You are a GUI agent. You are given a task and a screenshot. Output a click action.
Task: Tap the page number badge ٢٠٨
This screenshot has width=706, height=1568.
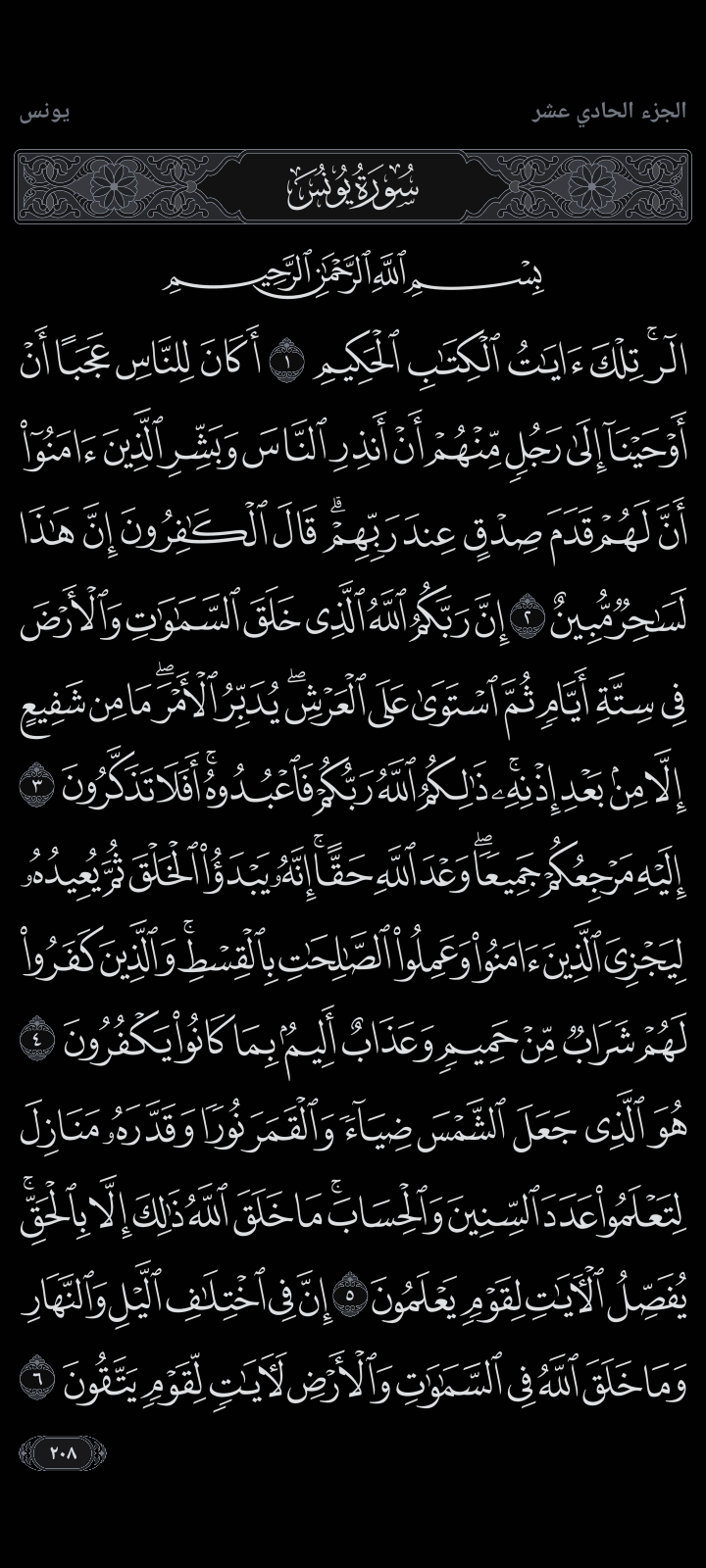tap(62, 1452)
